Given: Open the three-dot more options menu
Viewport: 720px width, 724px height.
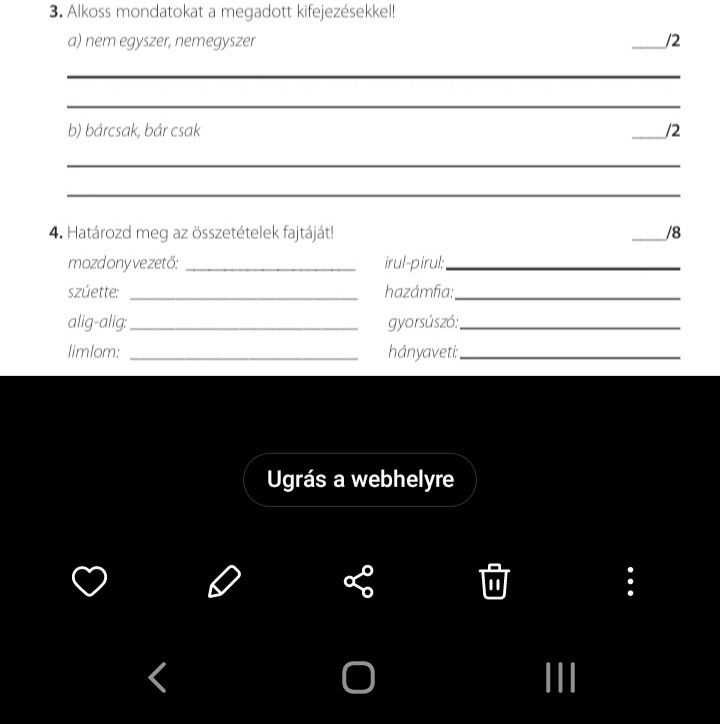Looking at the screenshot, I should click(630, 581).
